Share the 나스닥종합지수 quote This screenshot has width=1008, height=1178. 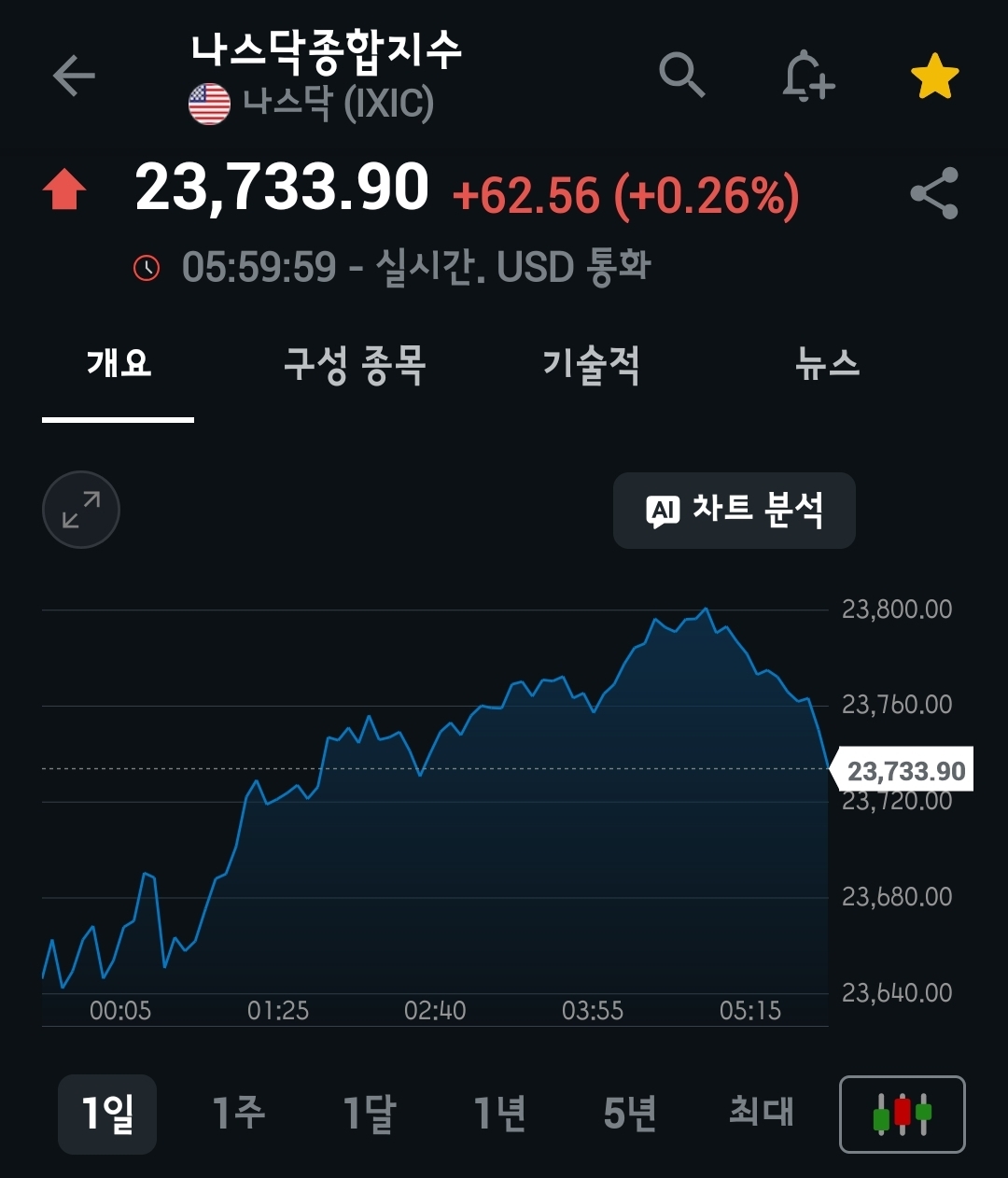[x=934, y=193]
